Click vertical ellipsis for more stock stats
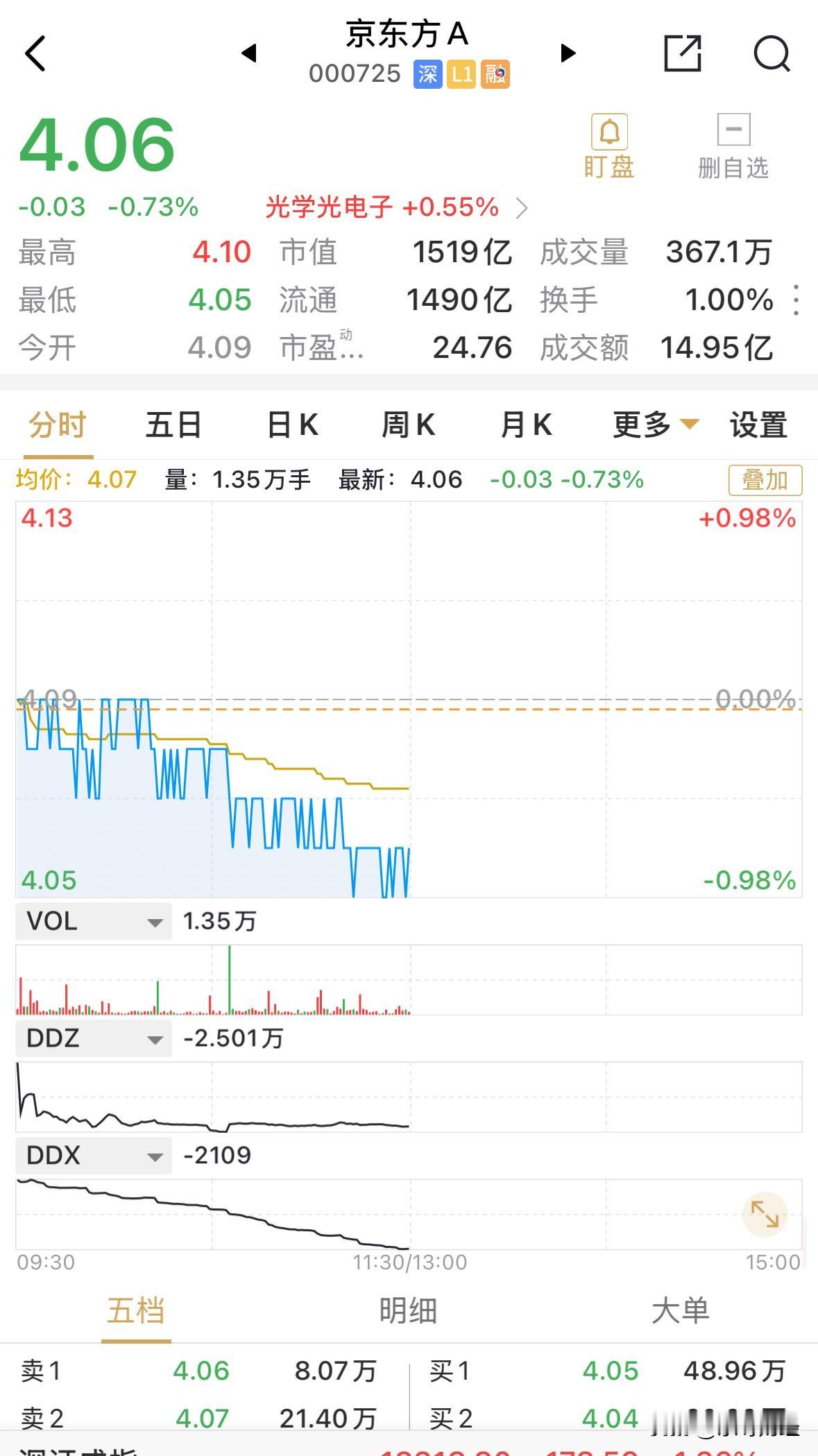818x1456 pixels. click(796, 300)
